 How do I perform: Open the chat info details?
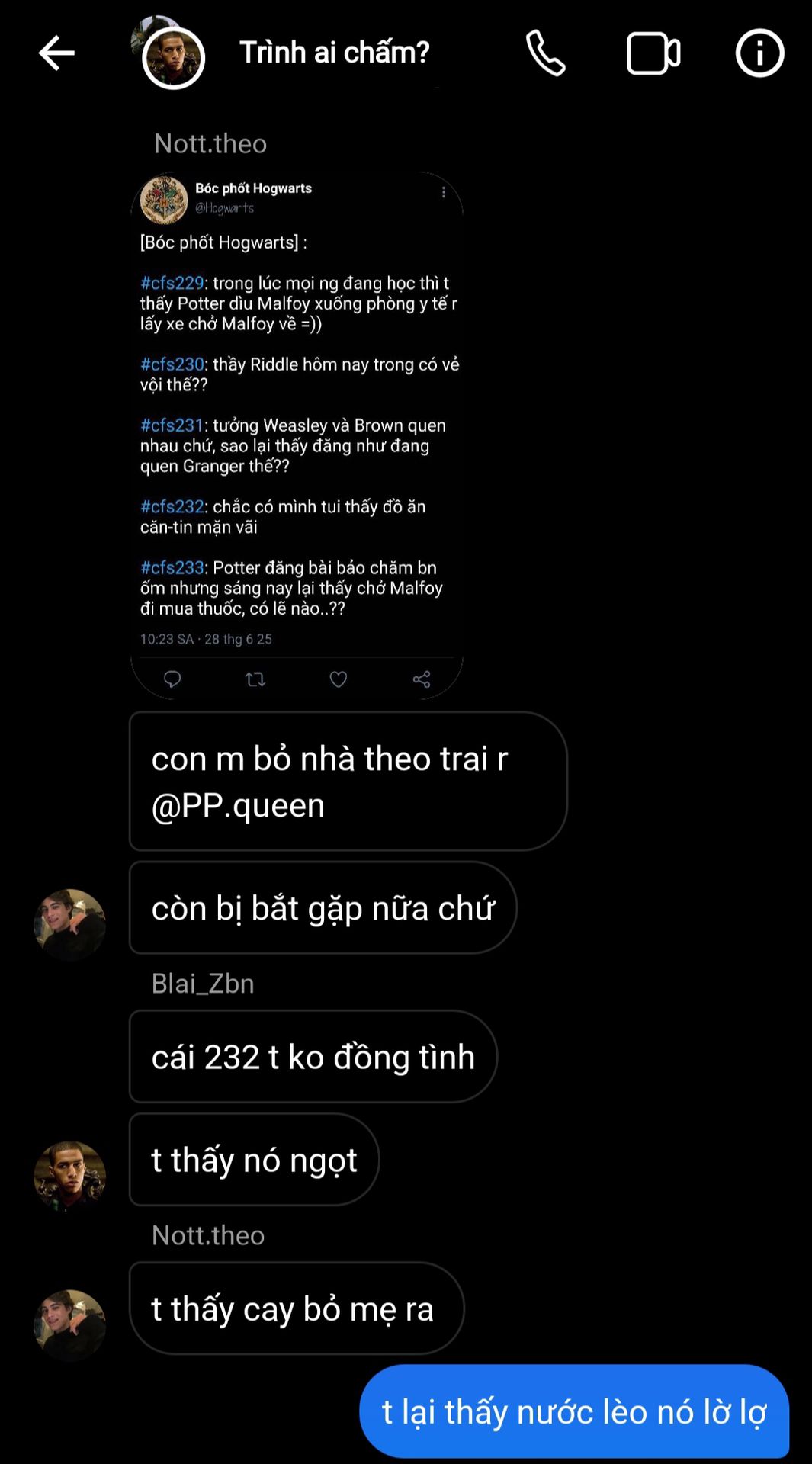coord(759,53)
